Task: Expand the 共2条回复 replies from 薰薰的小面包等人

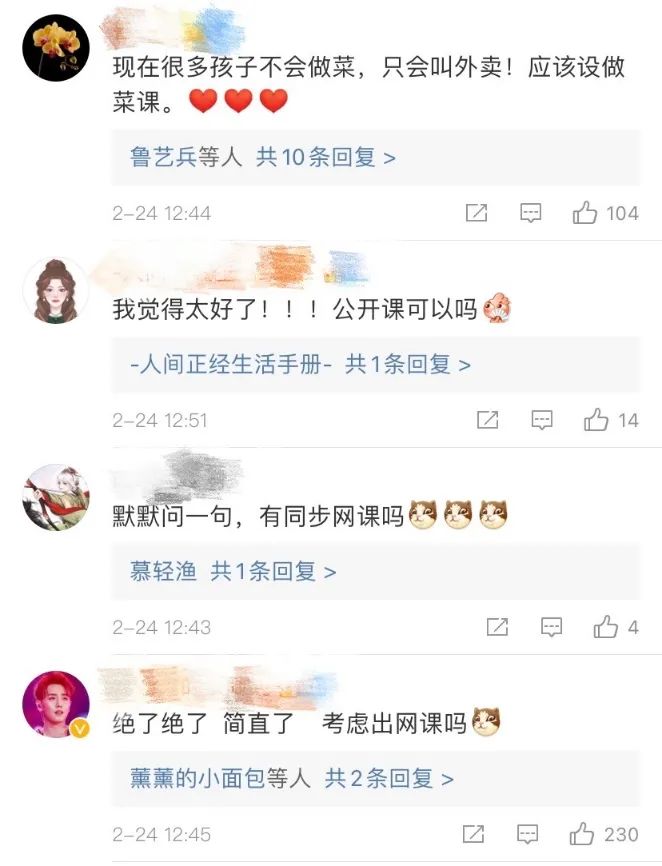Action: pos(389,778)
